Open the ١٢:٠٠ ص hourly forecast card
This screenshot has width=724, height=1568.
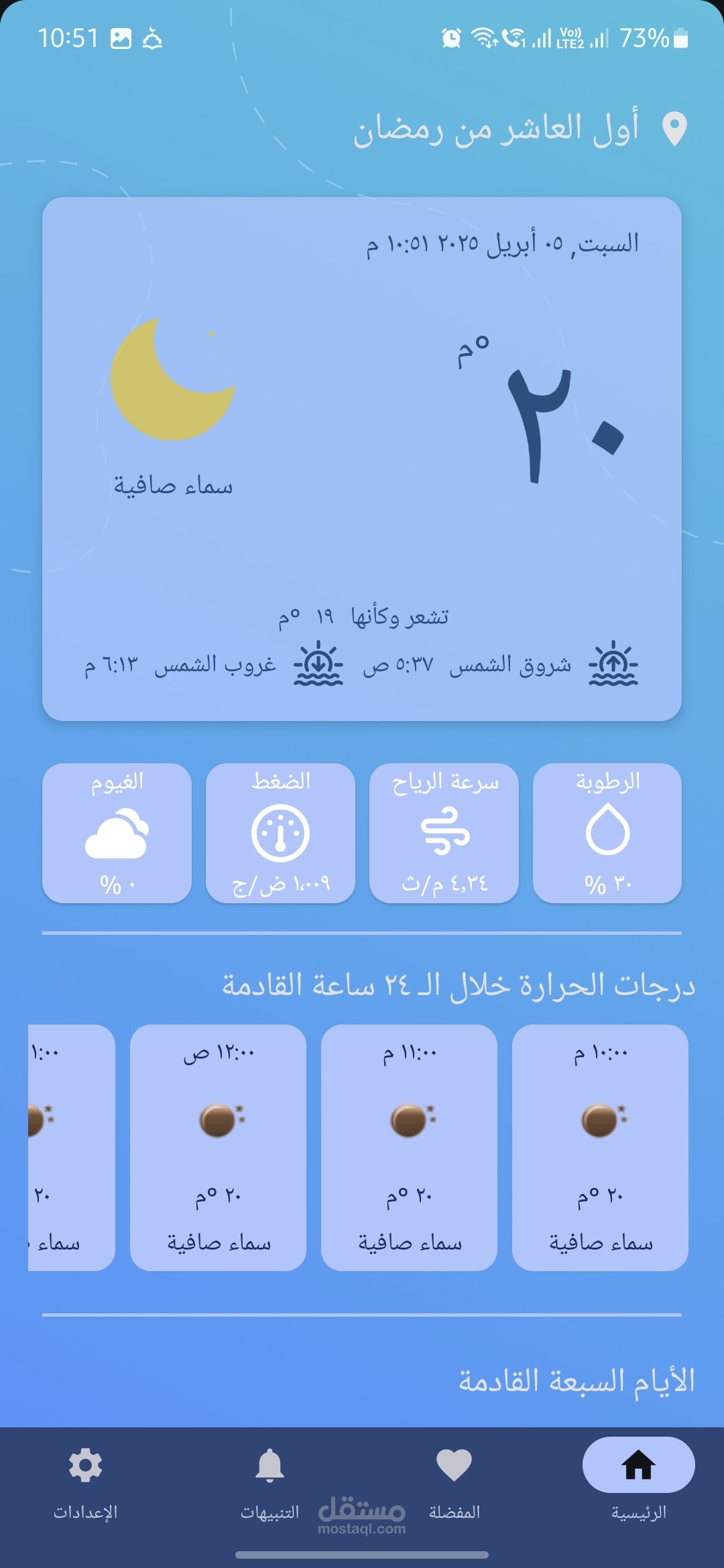pos(218,1147)
